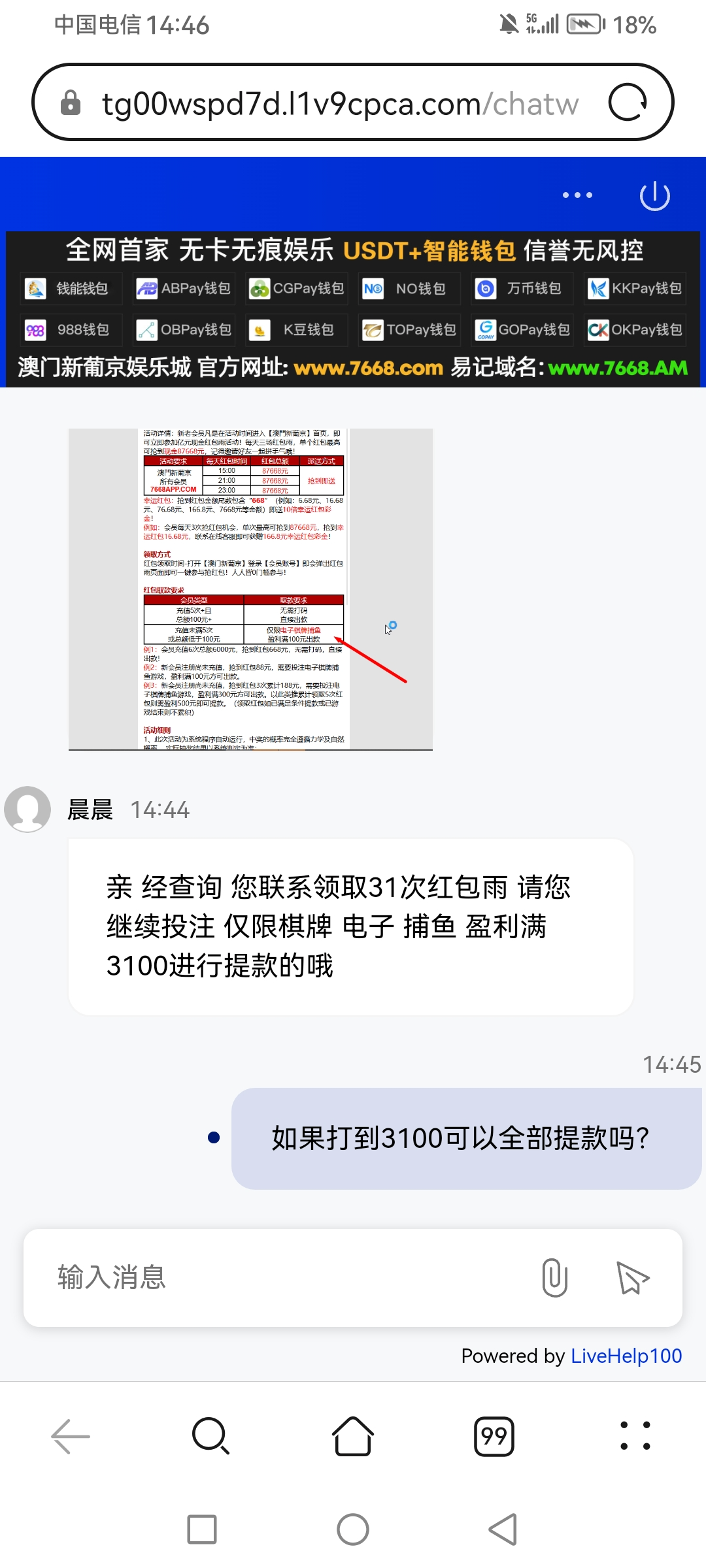Screen dimensions: 706x1568
Task: End chat with the power icon
Action: coord(654,196)
